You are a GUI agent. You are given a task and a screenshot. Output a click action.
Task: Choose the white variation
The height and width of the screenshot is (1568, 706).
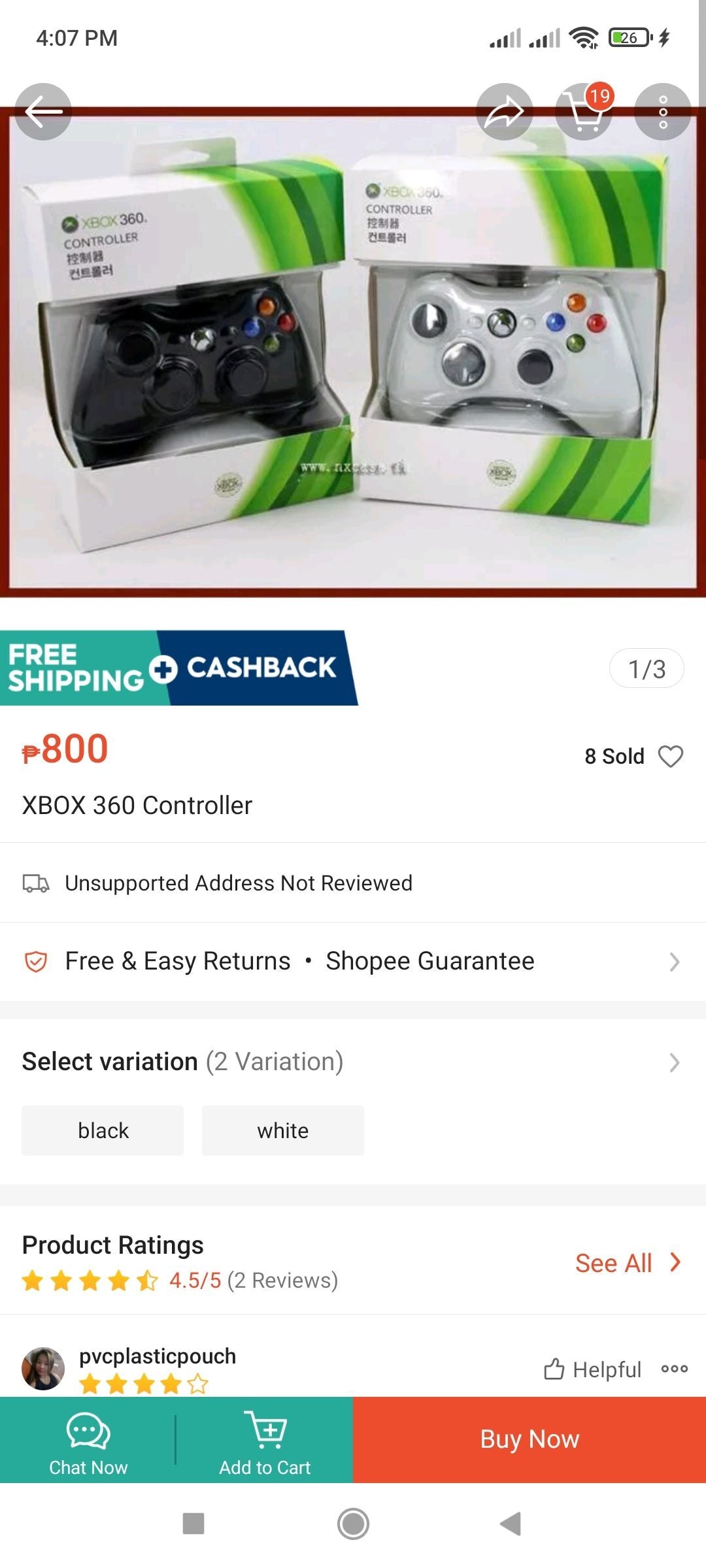coord(282,1130)
